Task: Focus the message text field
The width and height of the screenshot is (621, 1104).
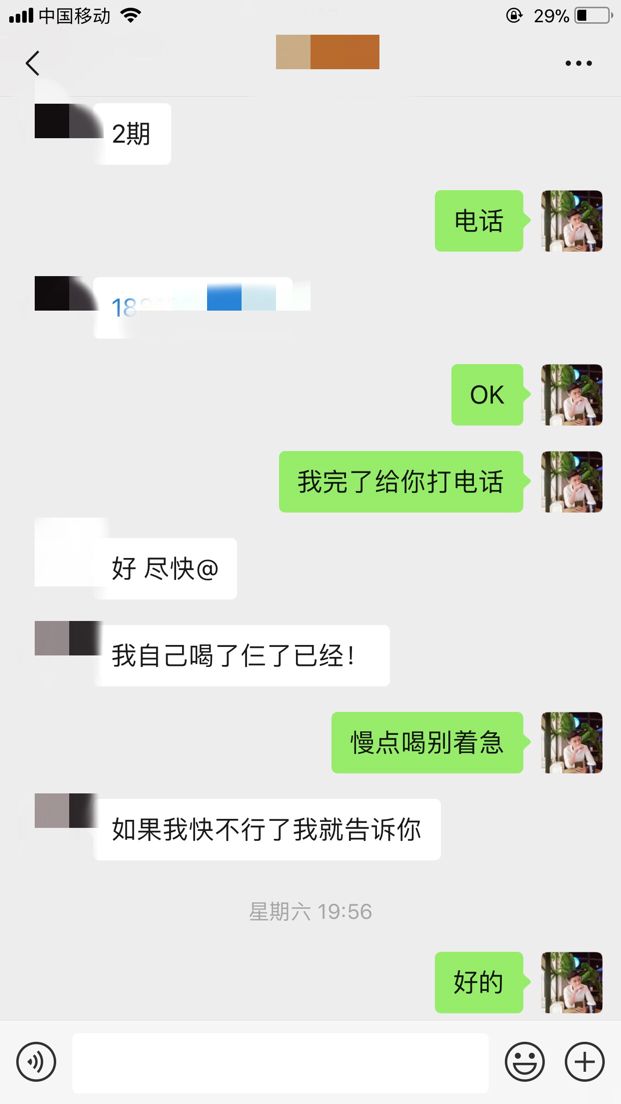Action: coord(280,1062)
